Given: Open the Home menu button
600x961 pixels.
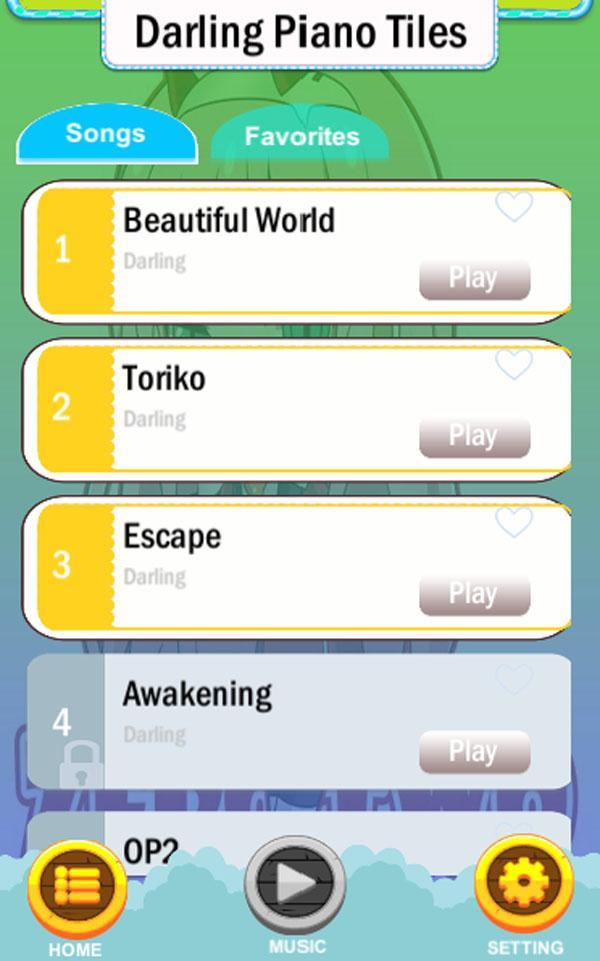Looking at the screenshot, I should click(x=76, y=887).
